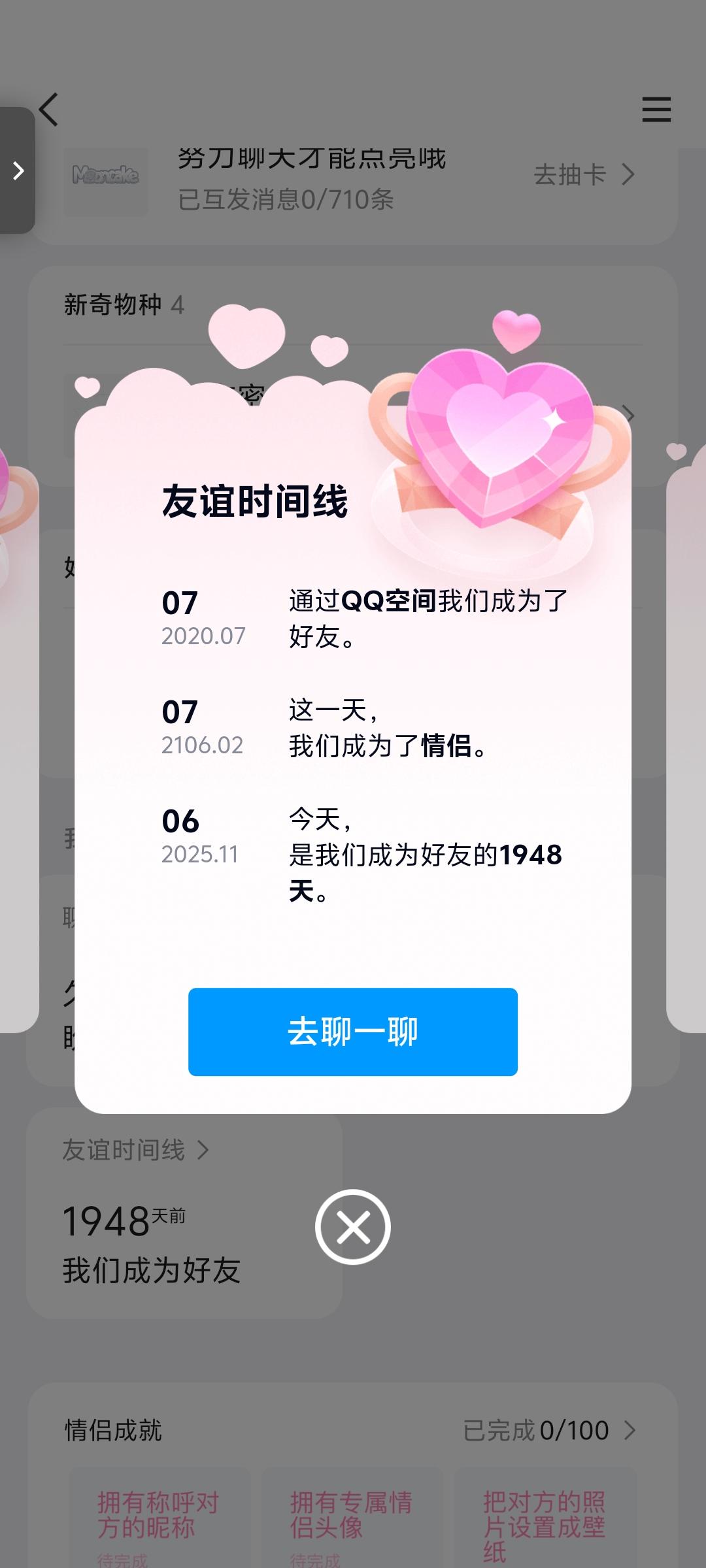Screen dimensions: 706x1568
Task: Tap the Moontake card badge icon
Action: tap(108, 176)
